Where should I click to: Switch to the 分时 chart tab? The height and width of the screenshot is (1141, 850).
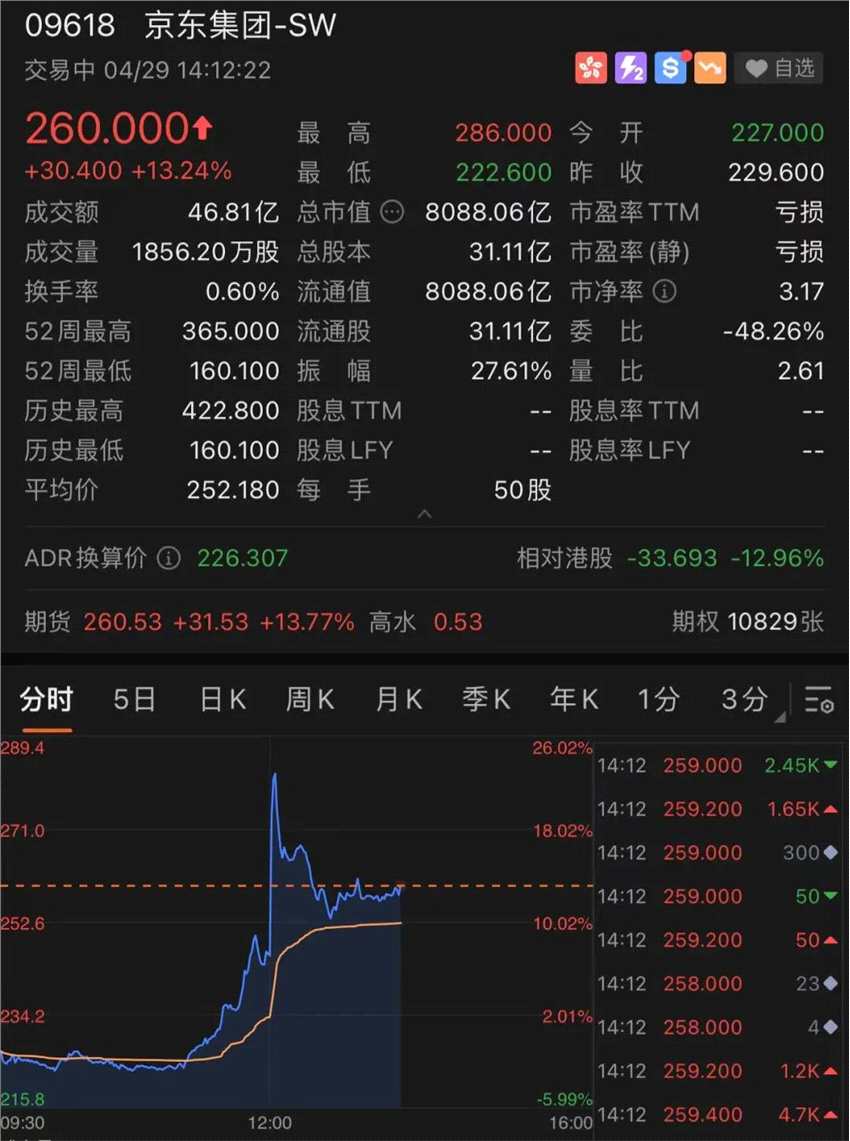tap(46, 700)
